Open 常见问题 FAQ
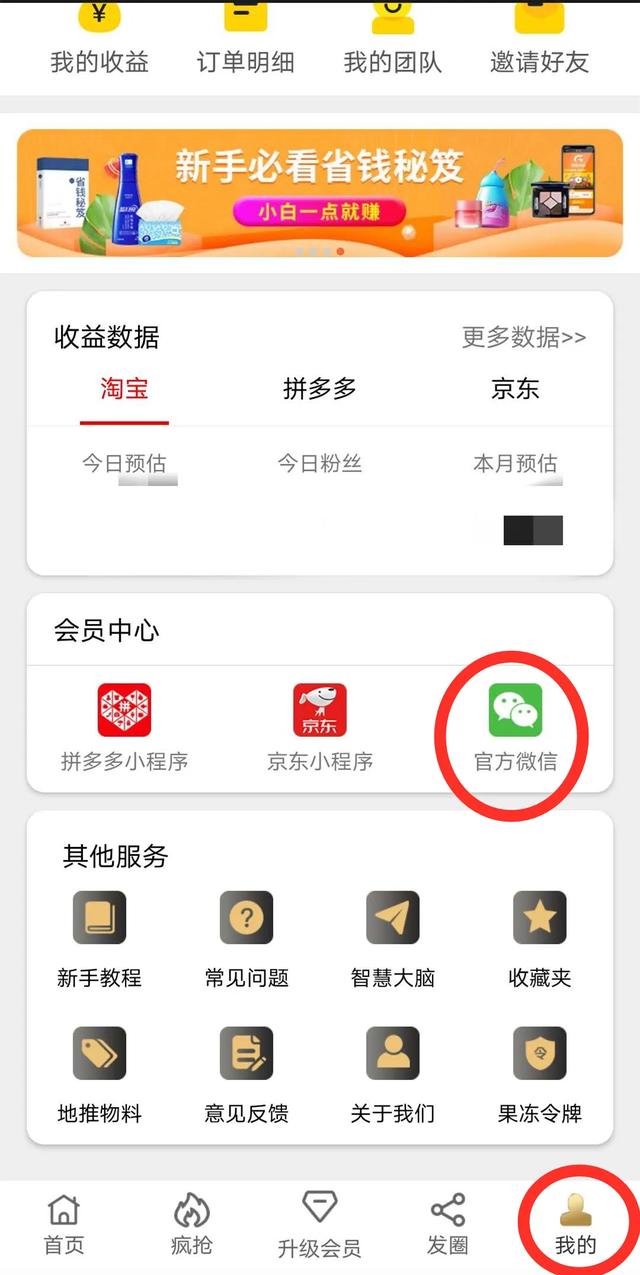The width and height of the screenshot is (640, 1275). [246, 938]
